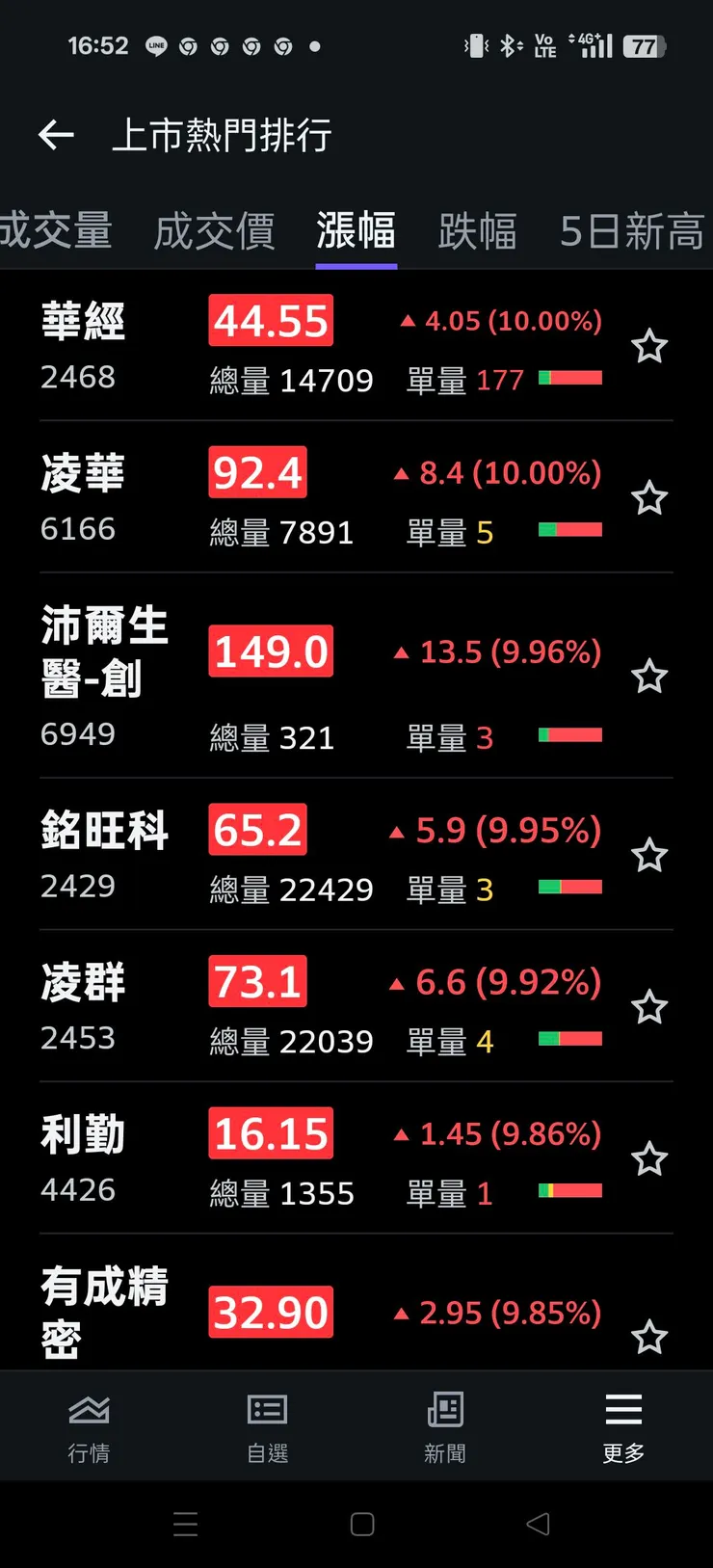713x1568 pixels.
Task: Open stock 華經 2468 details
Action: point(84,344)
